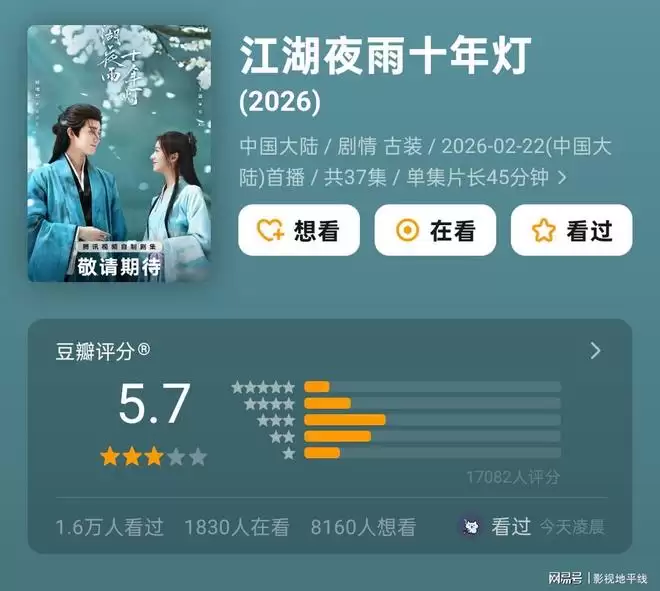Open the 豆瓣评分 rating details
The image size is (660, 591).
[x=595, y=351]
